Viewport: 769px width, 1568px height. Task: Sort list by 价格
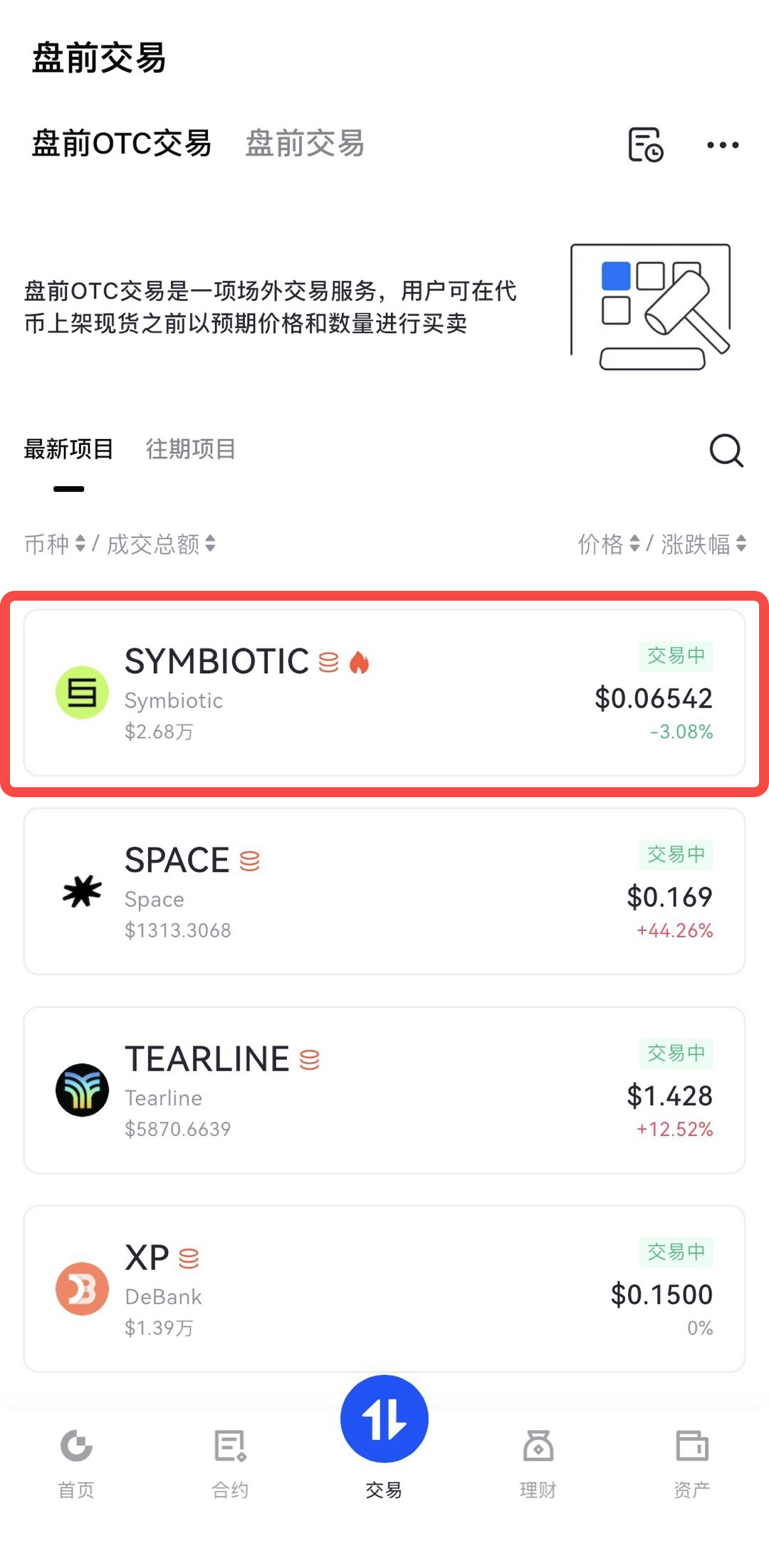[x=609, y=544]
